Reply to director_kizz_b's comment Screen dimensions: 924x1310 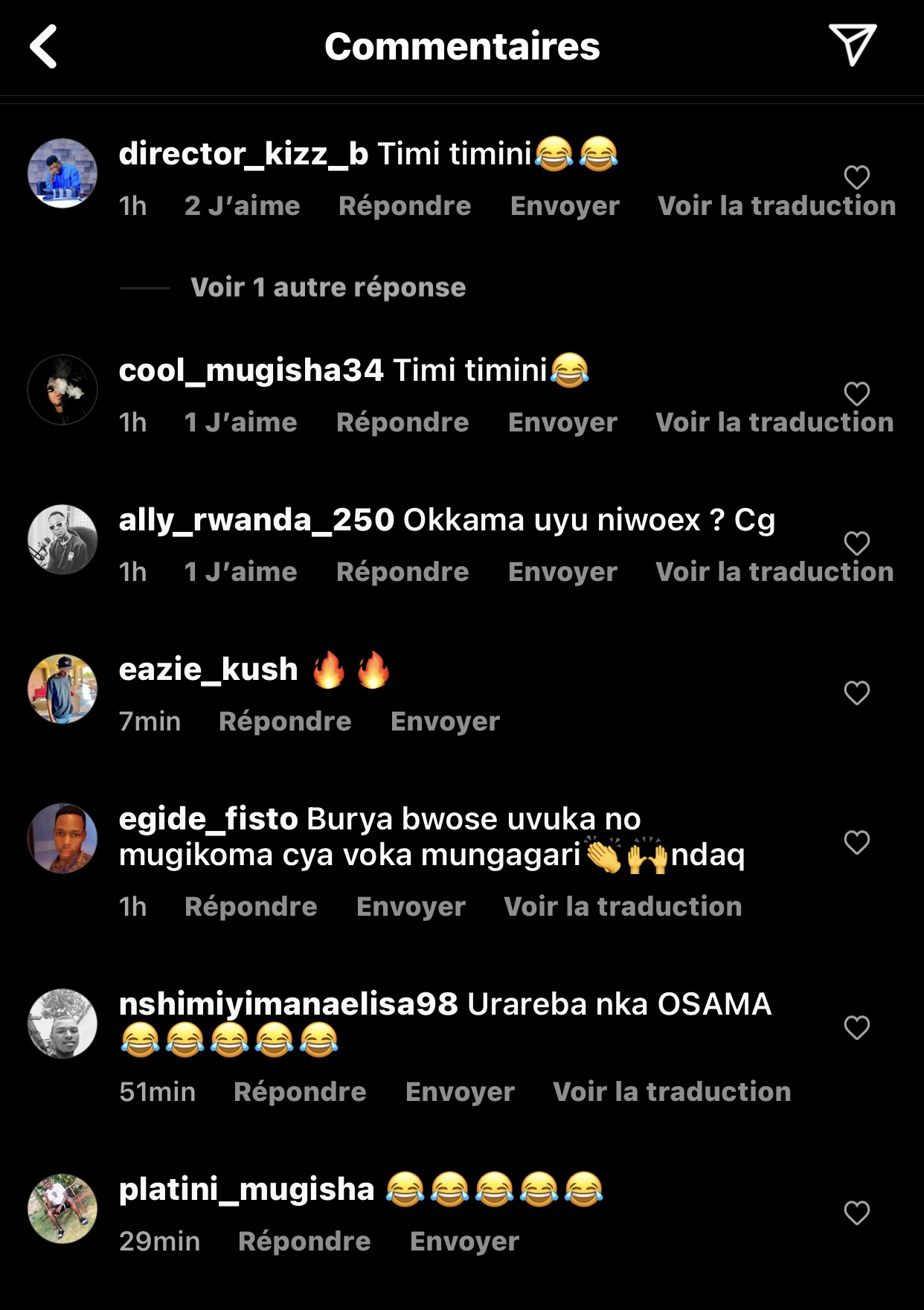coord(404,206)
